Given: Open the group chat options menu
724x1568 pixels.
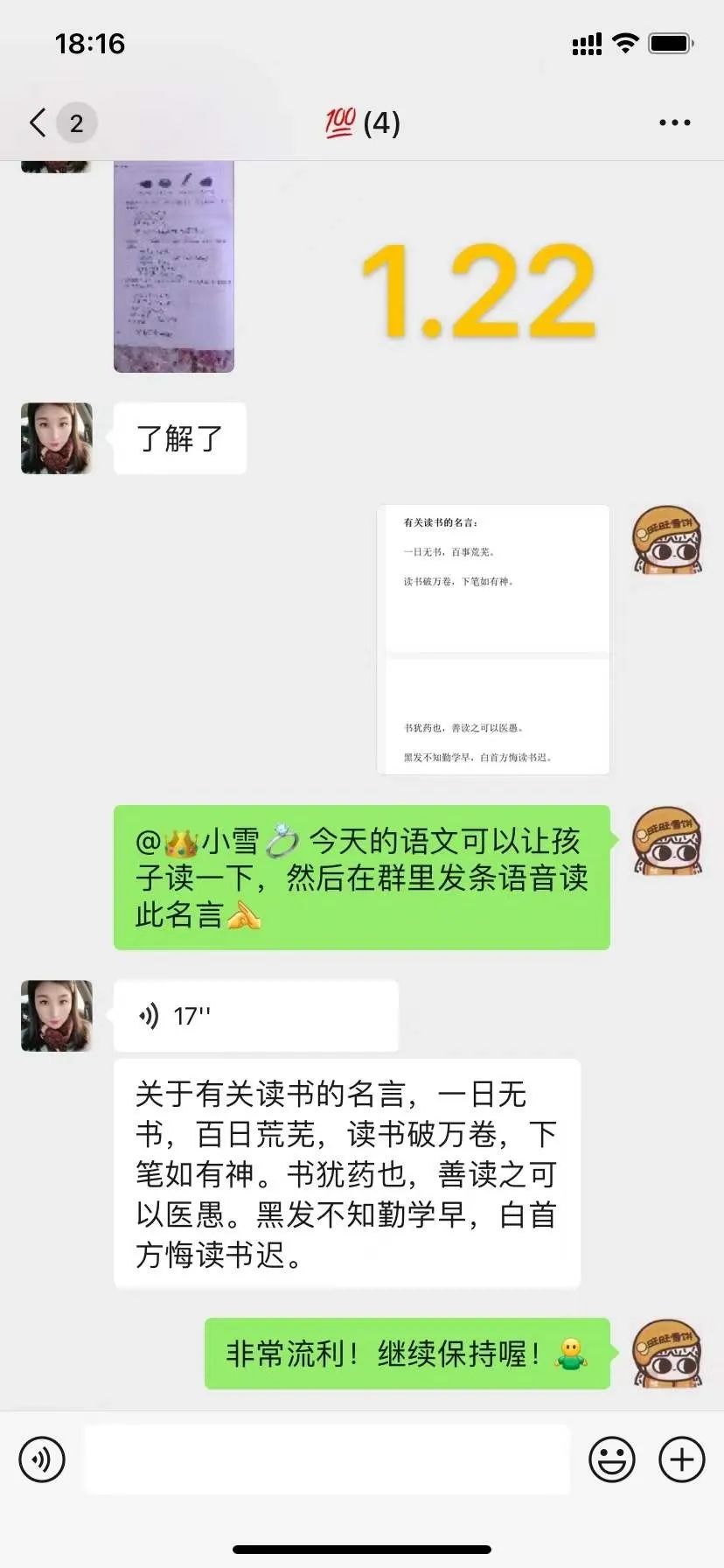Looking at the screenshot, I should click(x=674, y=123).
